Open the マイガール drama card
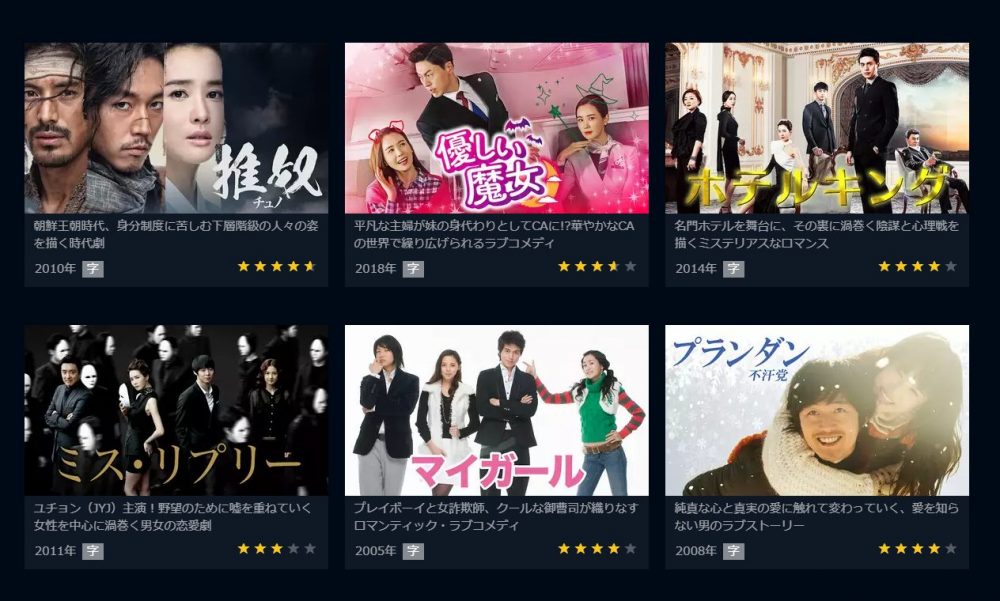This screenshot has width=1000, height=601. click(496, 412)
